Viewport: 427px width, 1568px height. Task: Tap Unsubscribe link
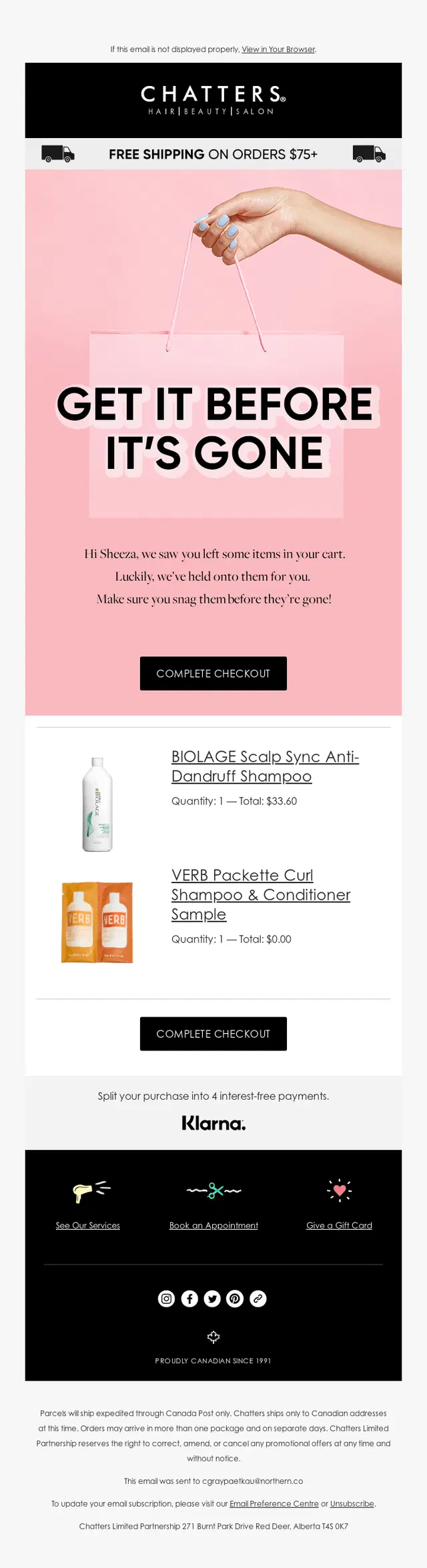click(x=352, y=1503)
